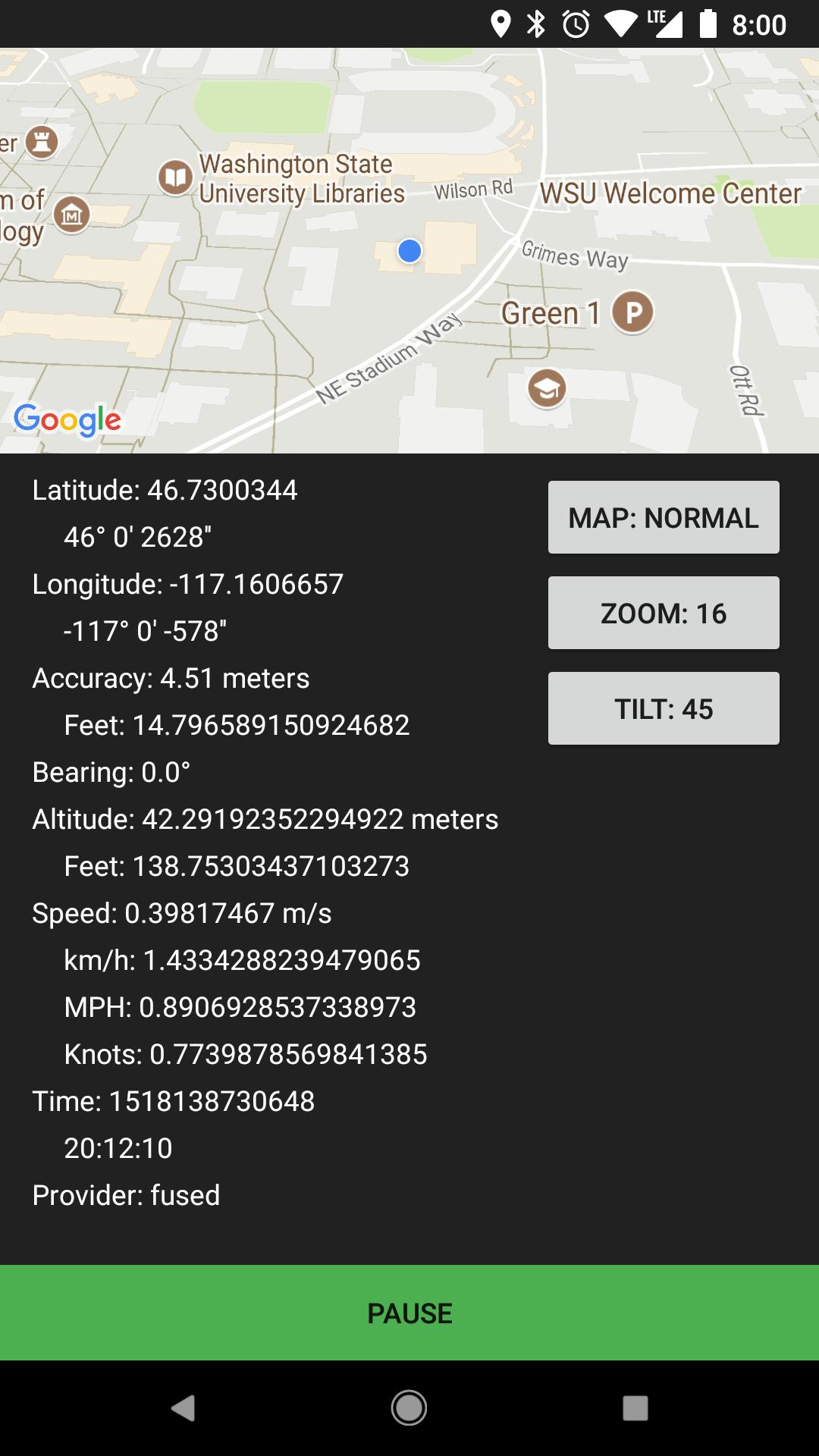Select the Washington State University Libraries marker

click(x=175, y=178)
